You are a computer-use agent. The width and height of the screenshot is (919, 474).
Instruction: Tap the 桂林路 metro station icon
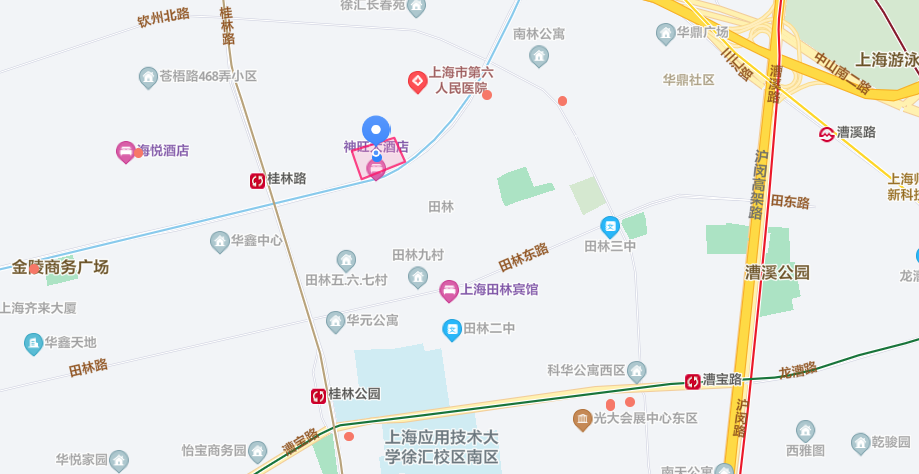(258, 180)
